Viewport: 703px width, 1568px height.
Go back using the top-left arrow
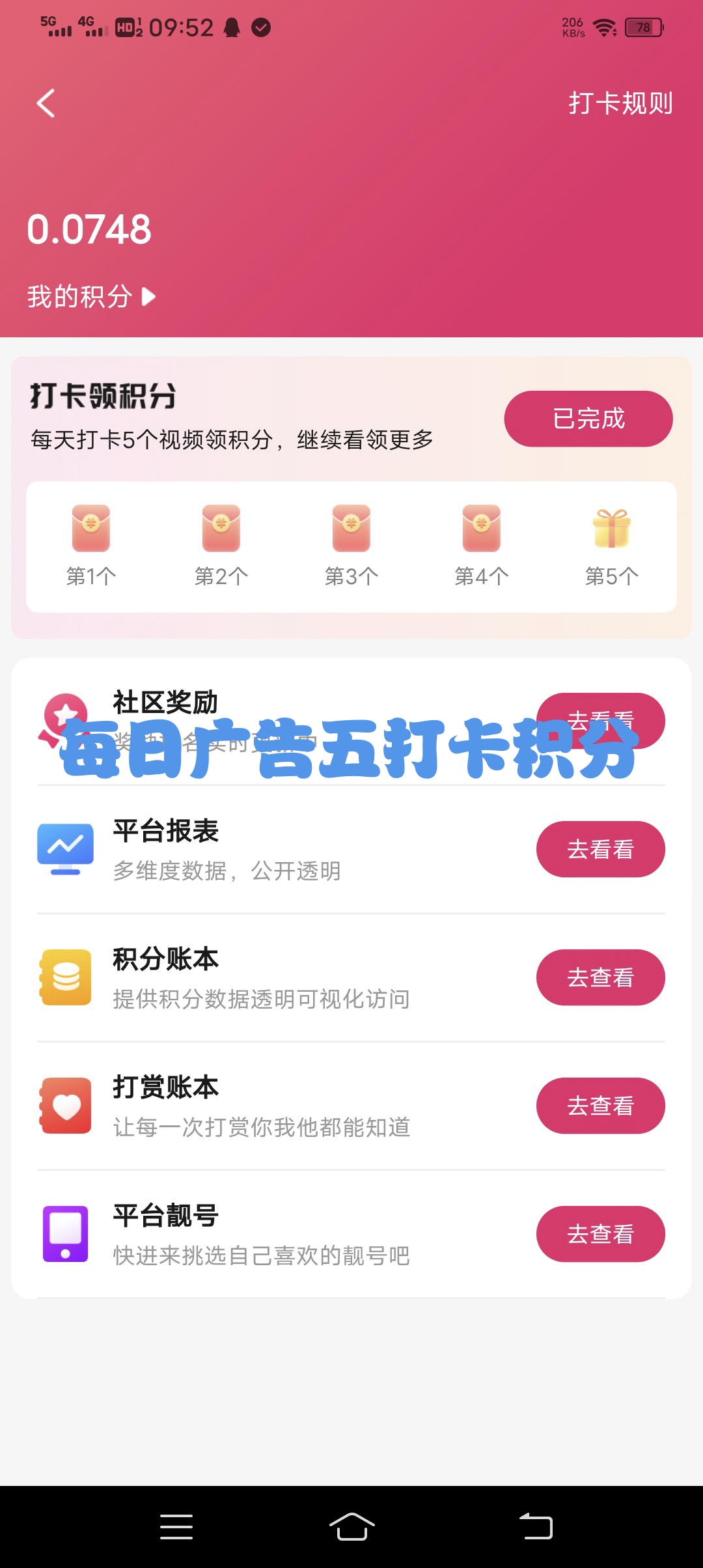[46, 104]
